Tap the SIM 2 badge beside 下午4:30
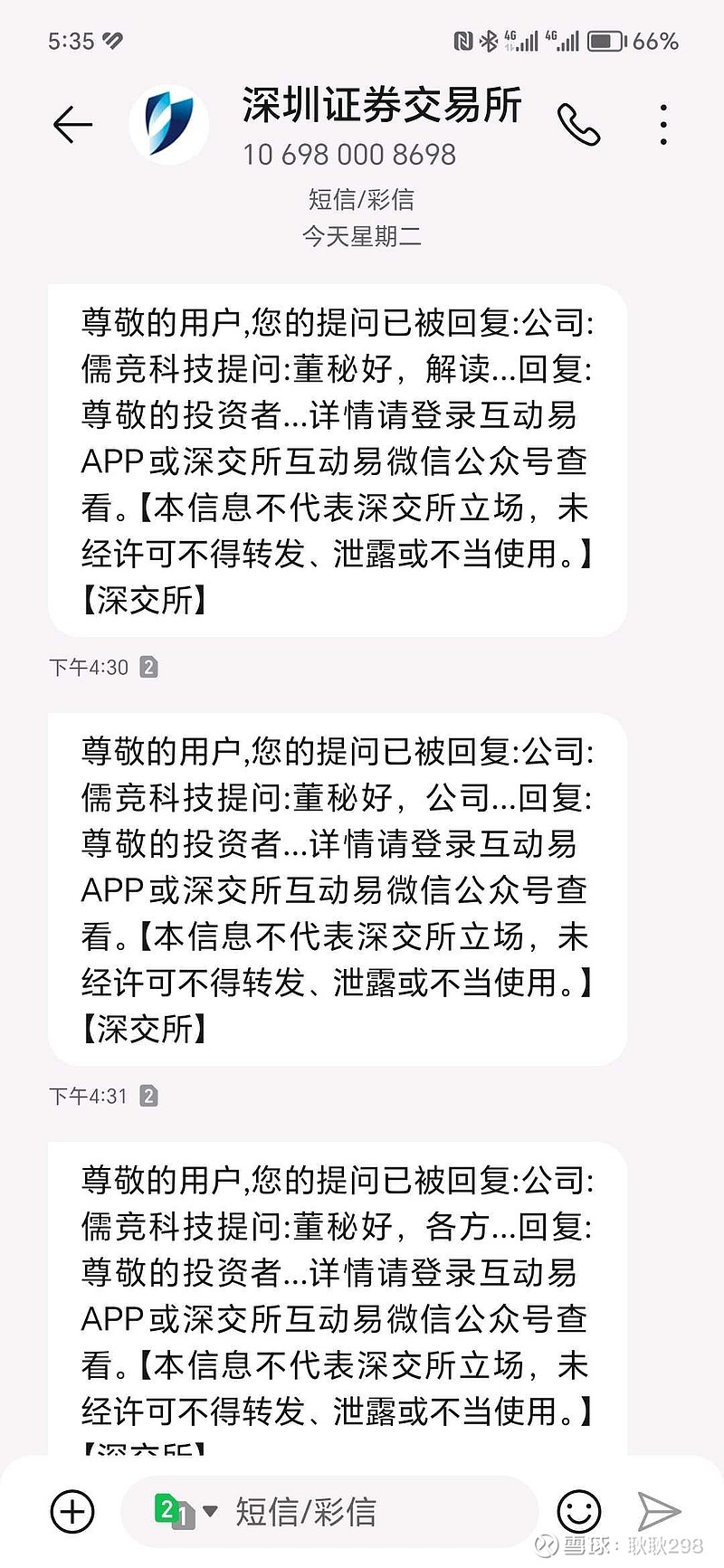Image resolution: width=724 pixels, height=1568 pixels. point(148,667)
